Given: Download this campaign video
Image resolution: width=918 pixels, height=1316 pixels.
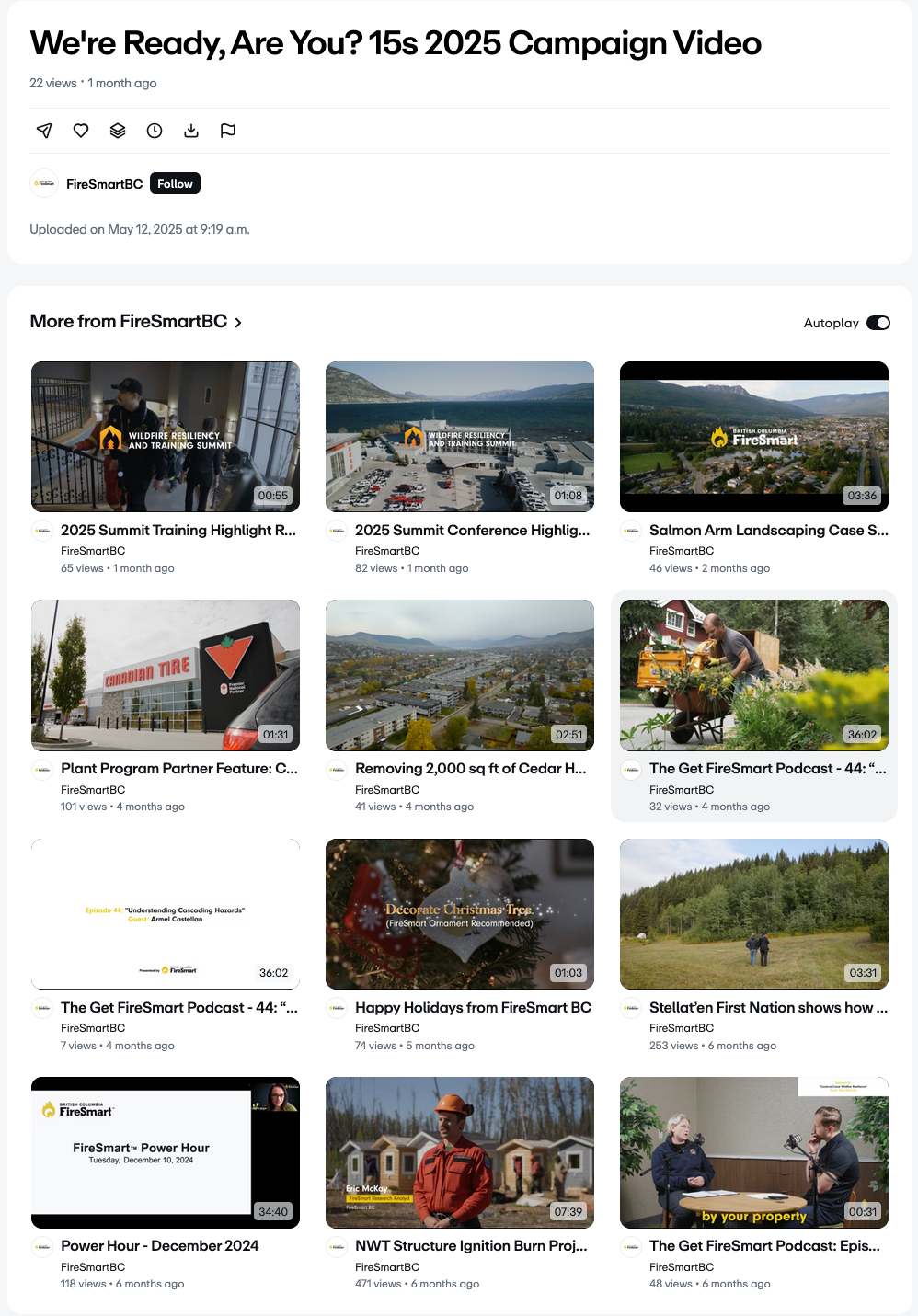Looking at the screenshot, I should (x=191, y=131).
